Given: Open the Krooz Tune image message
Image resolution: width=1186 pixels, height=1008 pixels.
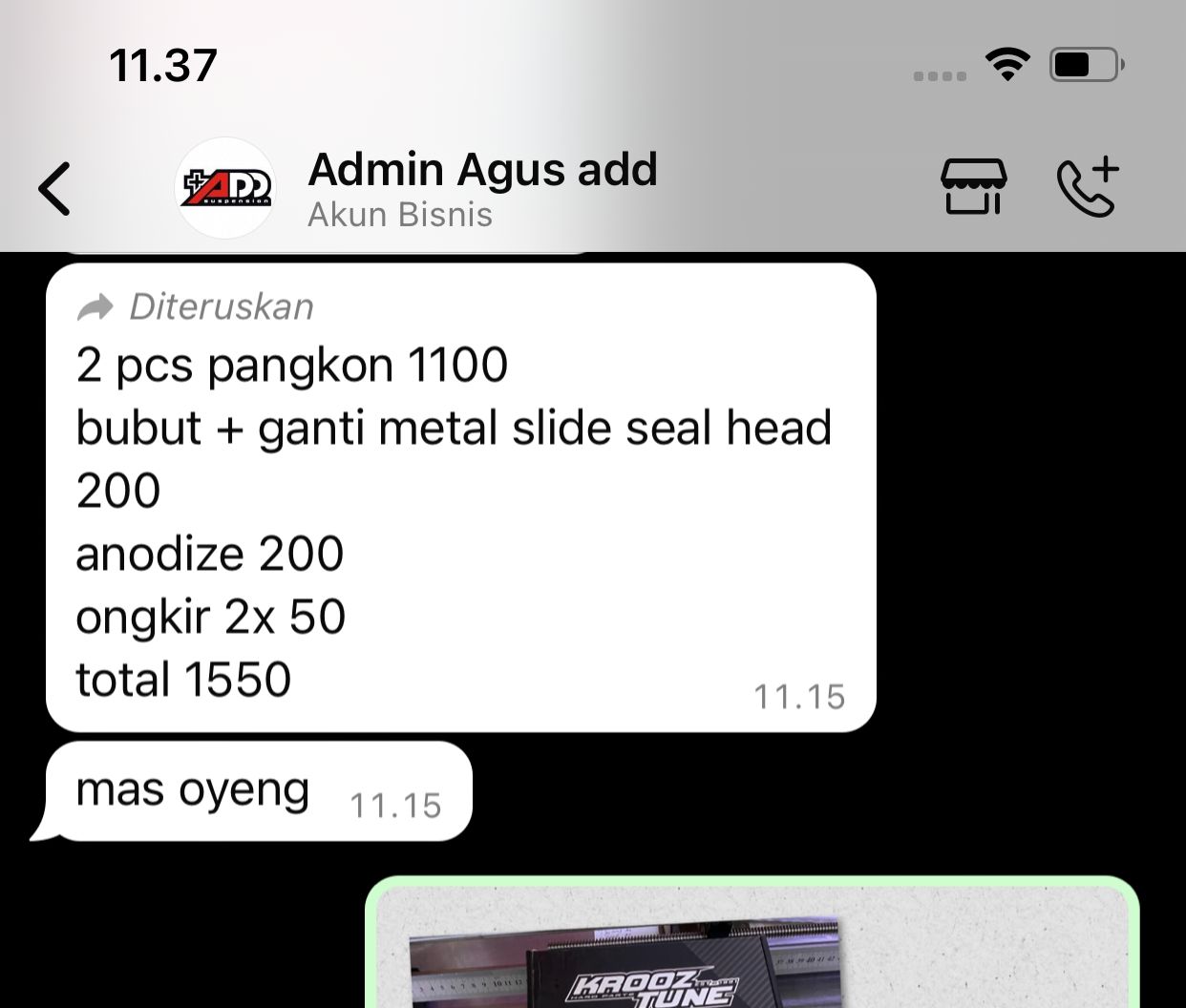Looking at the screenshot, I should [752, 950].
